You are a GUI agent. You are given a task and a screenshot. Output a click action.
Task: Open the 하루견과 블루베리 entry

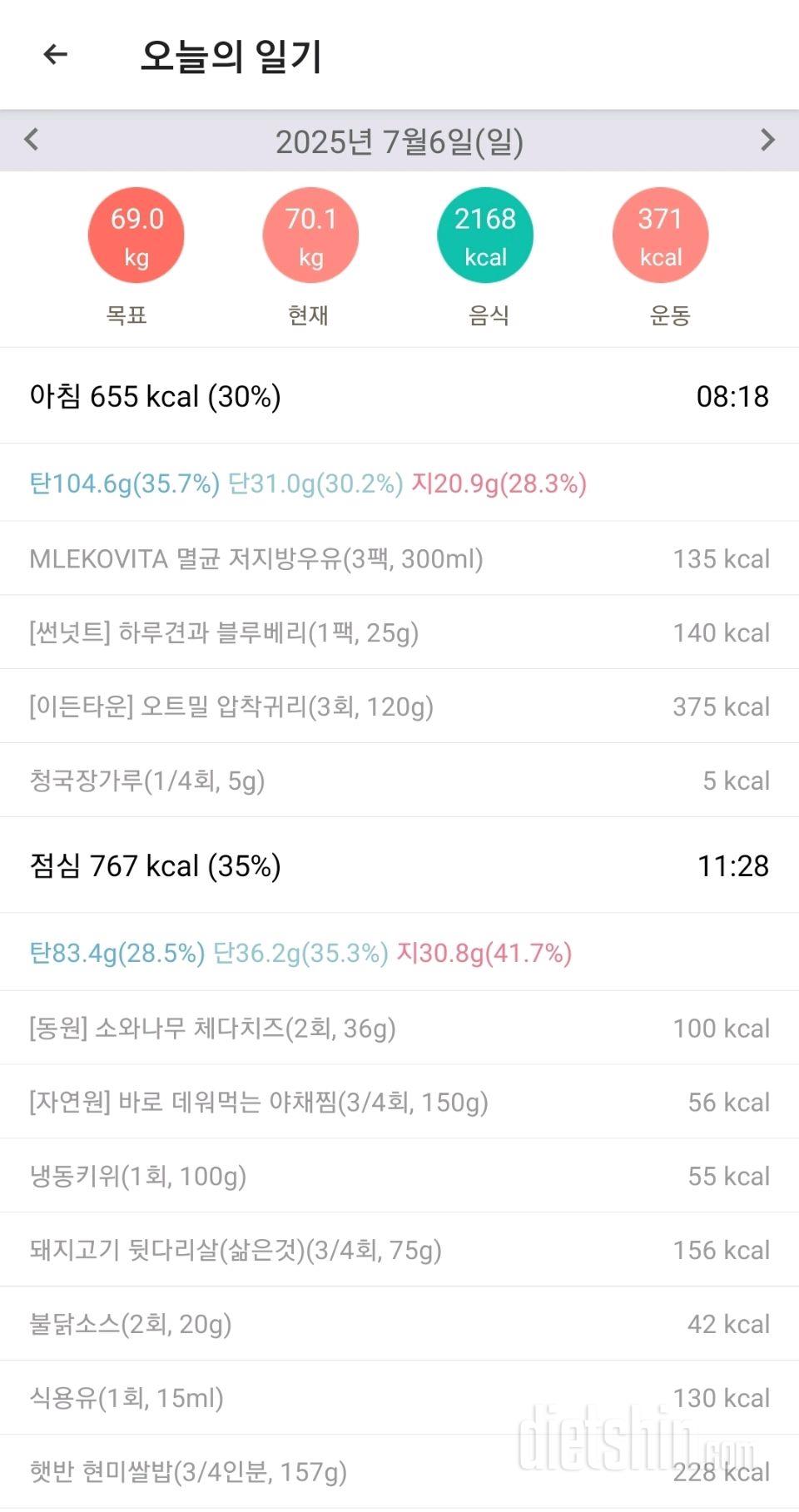click(x=399, y=632)
